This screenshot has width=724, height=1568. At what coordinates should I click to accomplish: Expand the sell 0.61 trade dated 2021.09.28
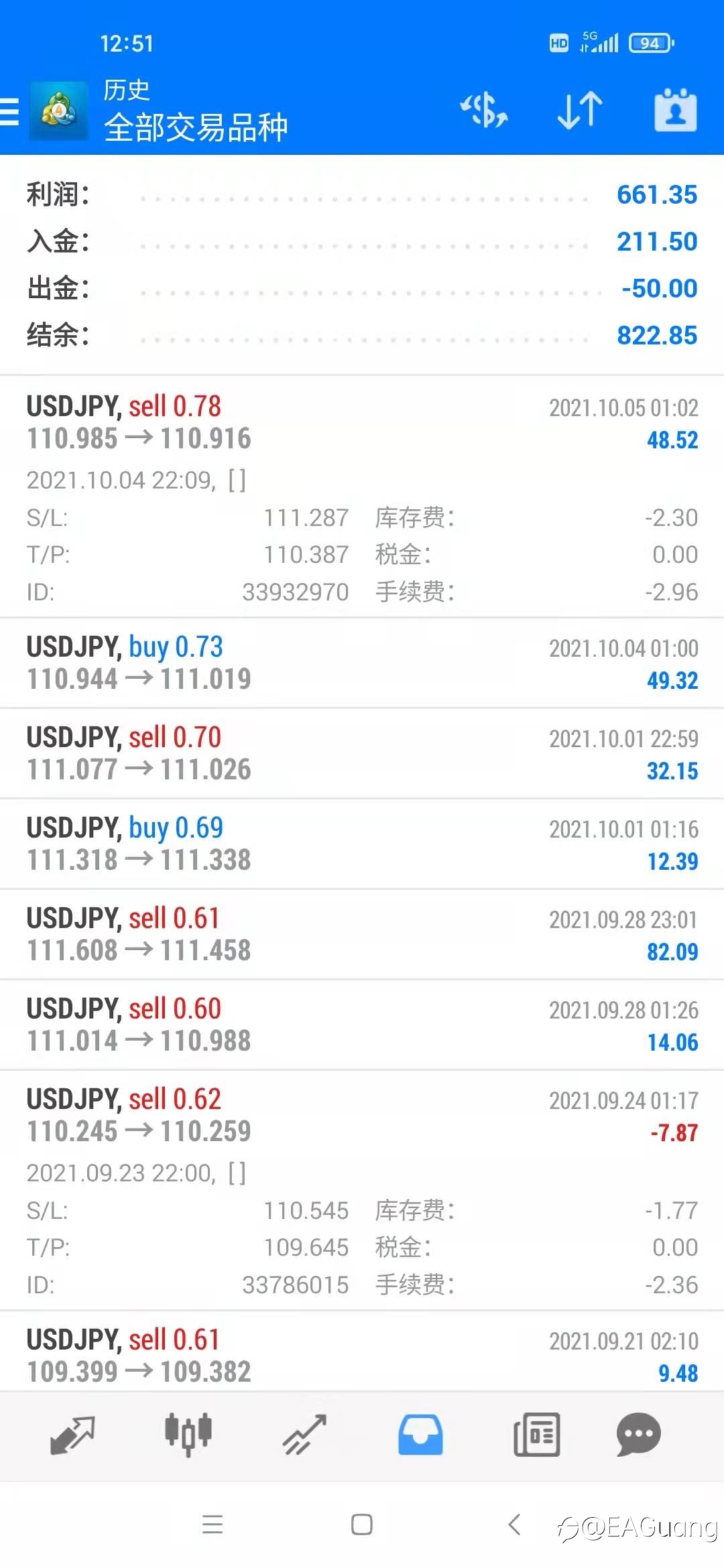point(362,934)
